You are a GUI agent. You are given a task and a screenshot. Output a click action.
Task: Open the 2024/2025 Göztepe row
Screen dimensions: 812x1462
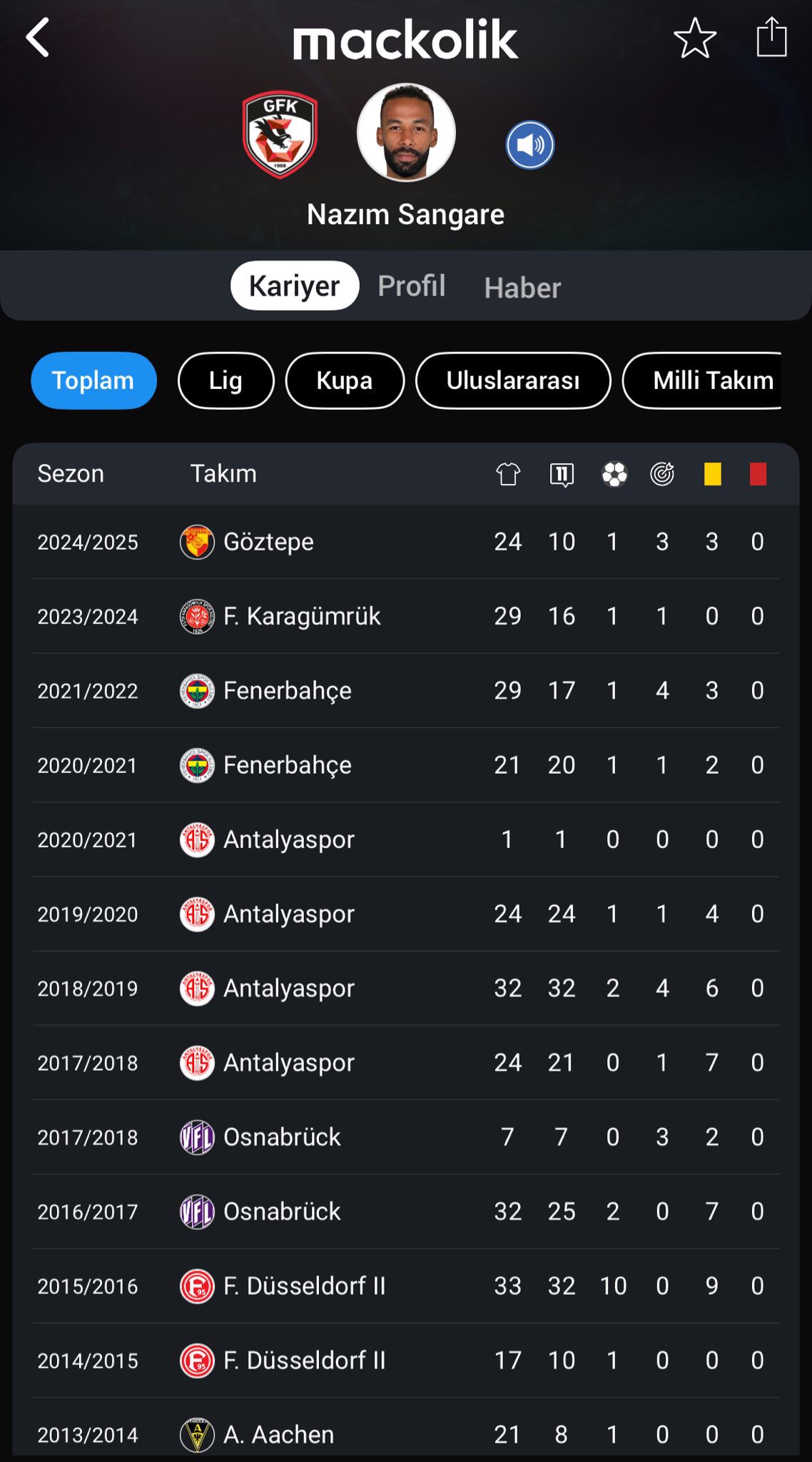pyautogui.click(x=406, y=542)
